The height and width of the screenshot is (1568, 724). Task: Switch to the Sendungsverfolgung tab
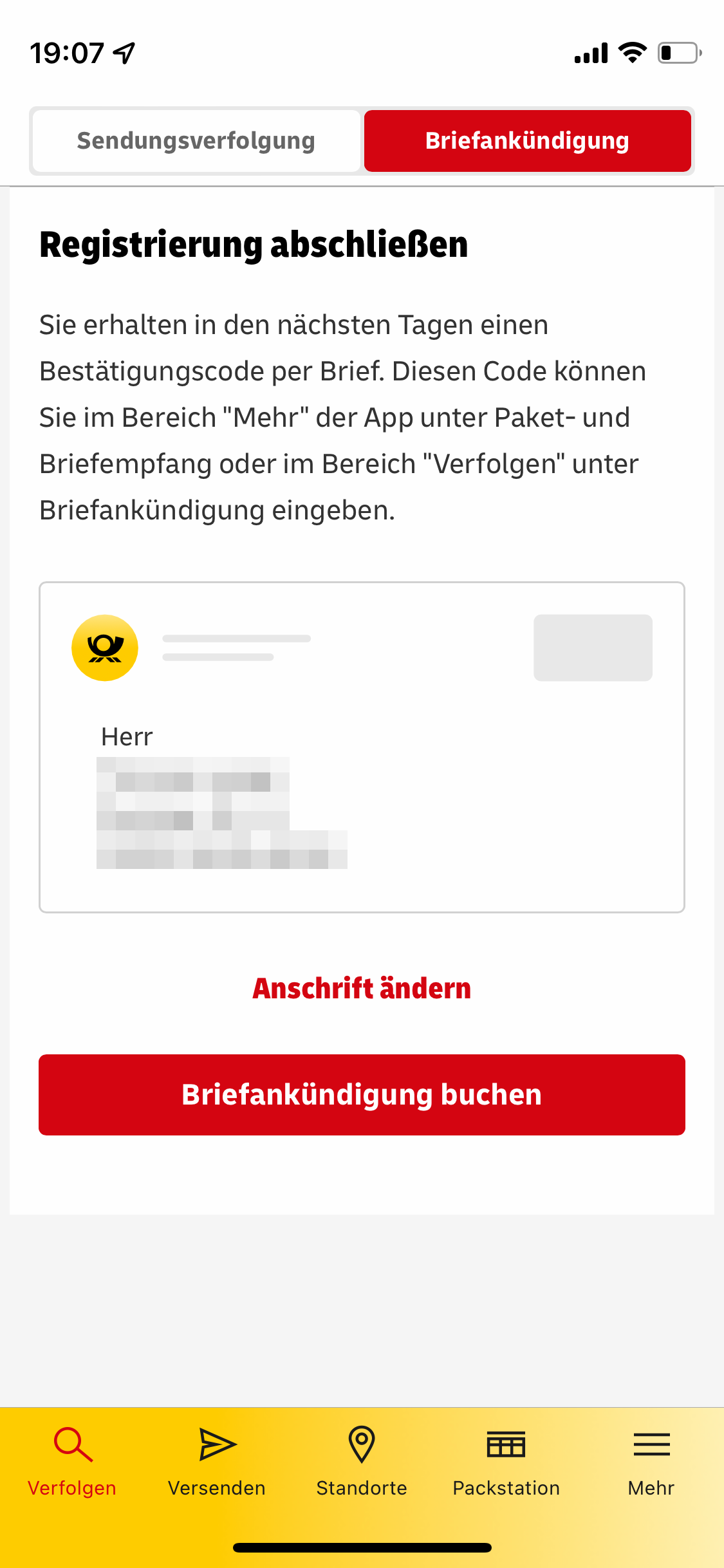[196, 141]
